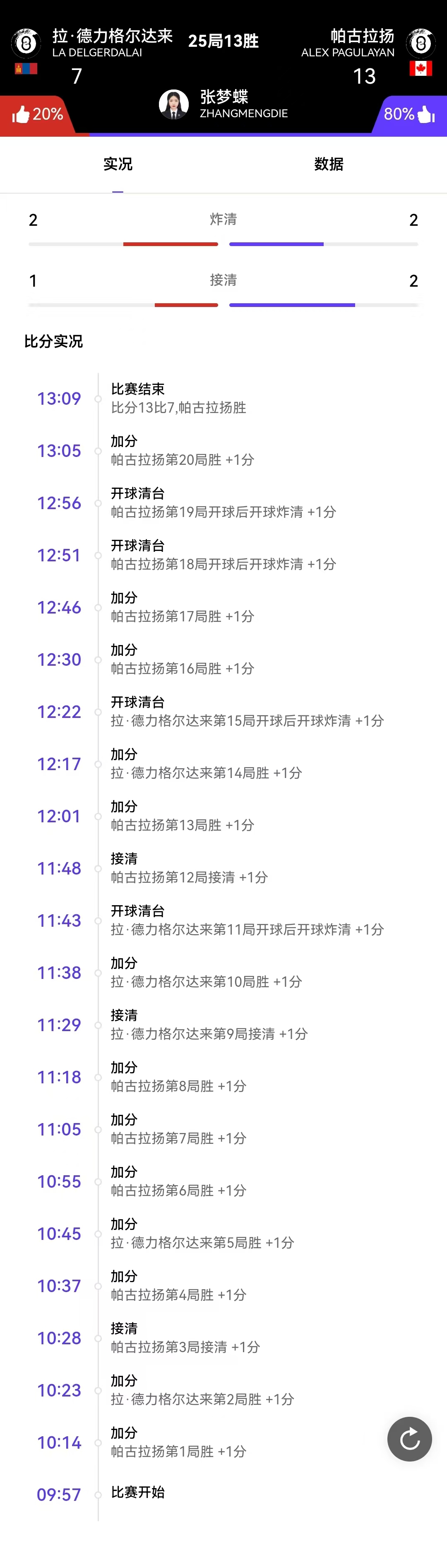The height and width of the screenshot is (1568, 447).
Task: Select the 实况 tab
Action: (x=118, y=164)
